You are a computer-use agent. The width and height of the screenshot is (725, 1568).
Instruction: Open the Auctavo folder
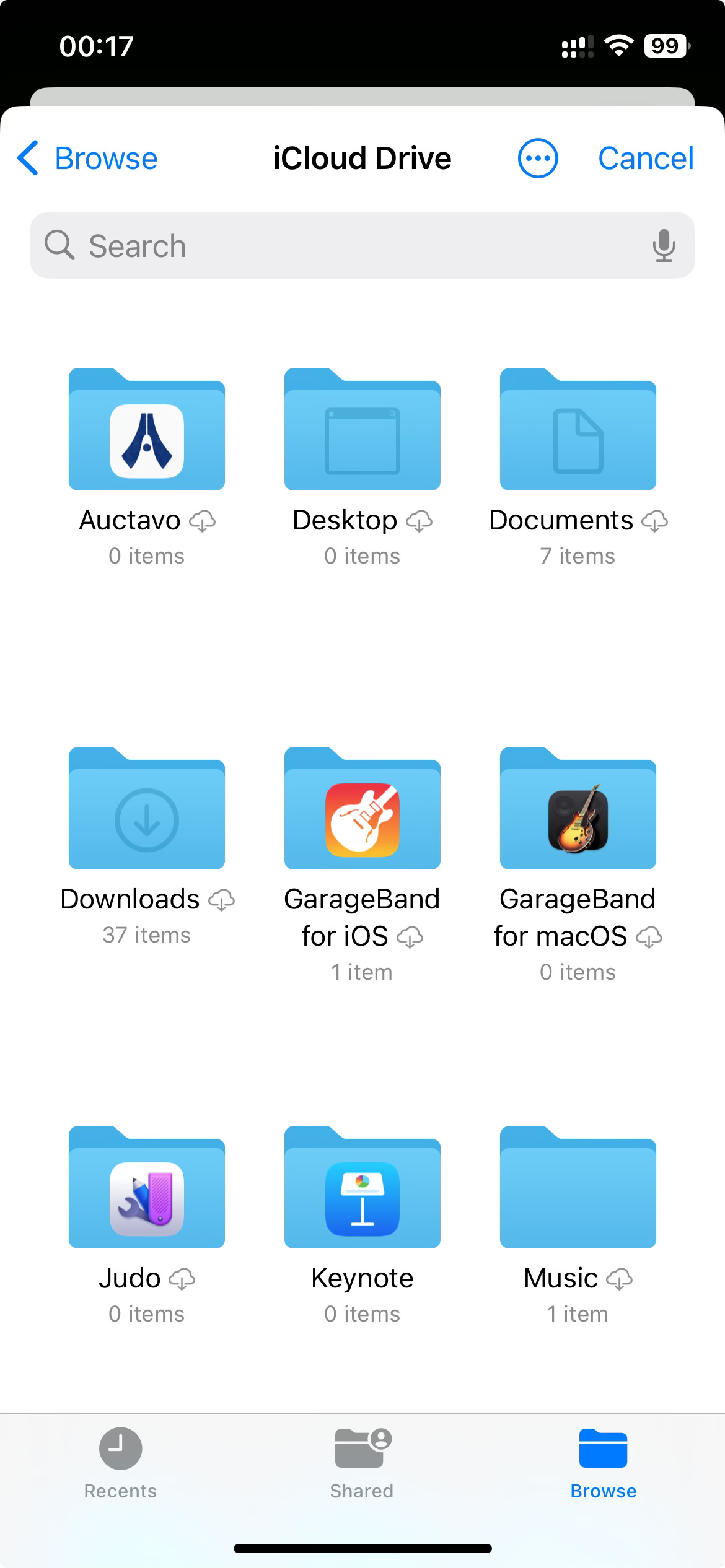(x=147, y=430)
